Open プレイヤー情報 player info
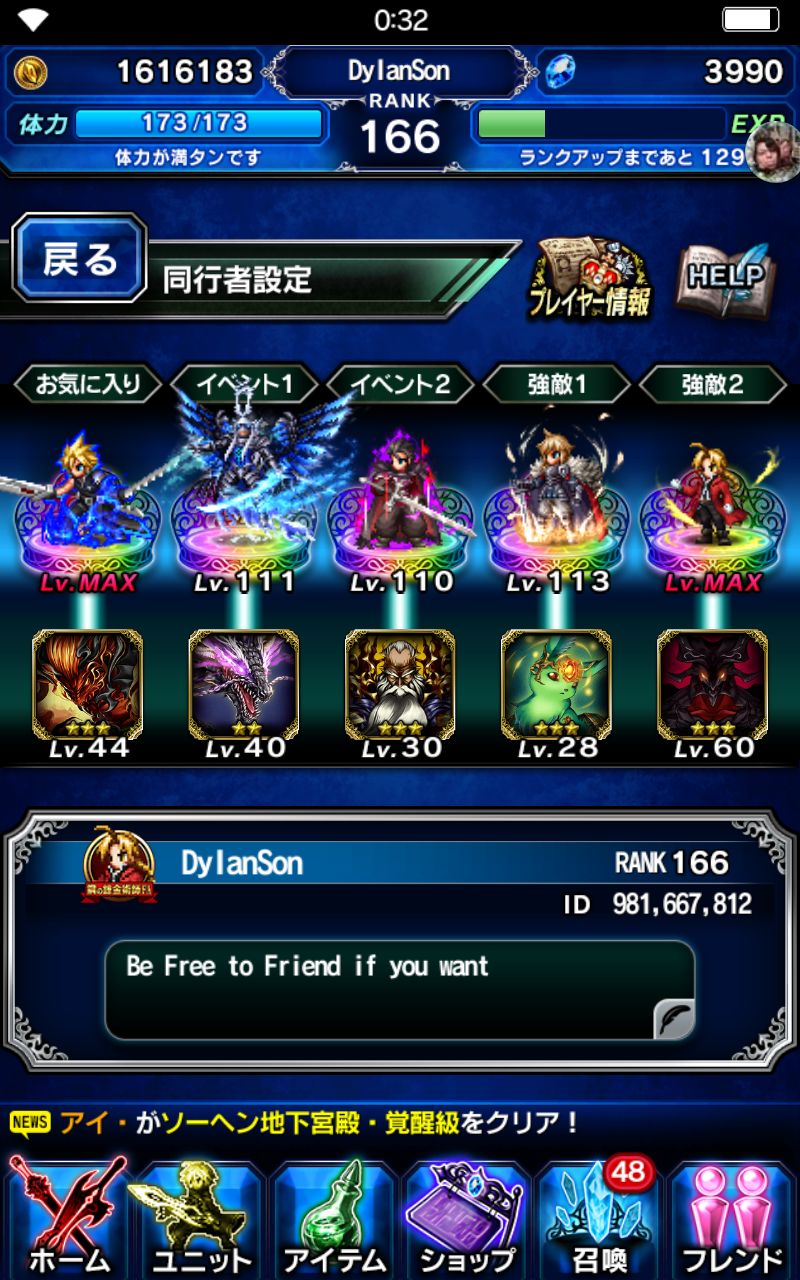 click(x=590, y=278)
